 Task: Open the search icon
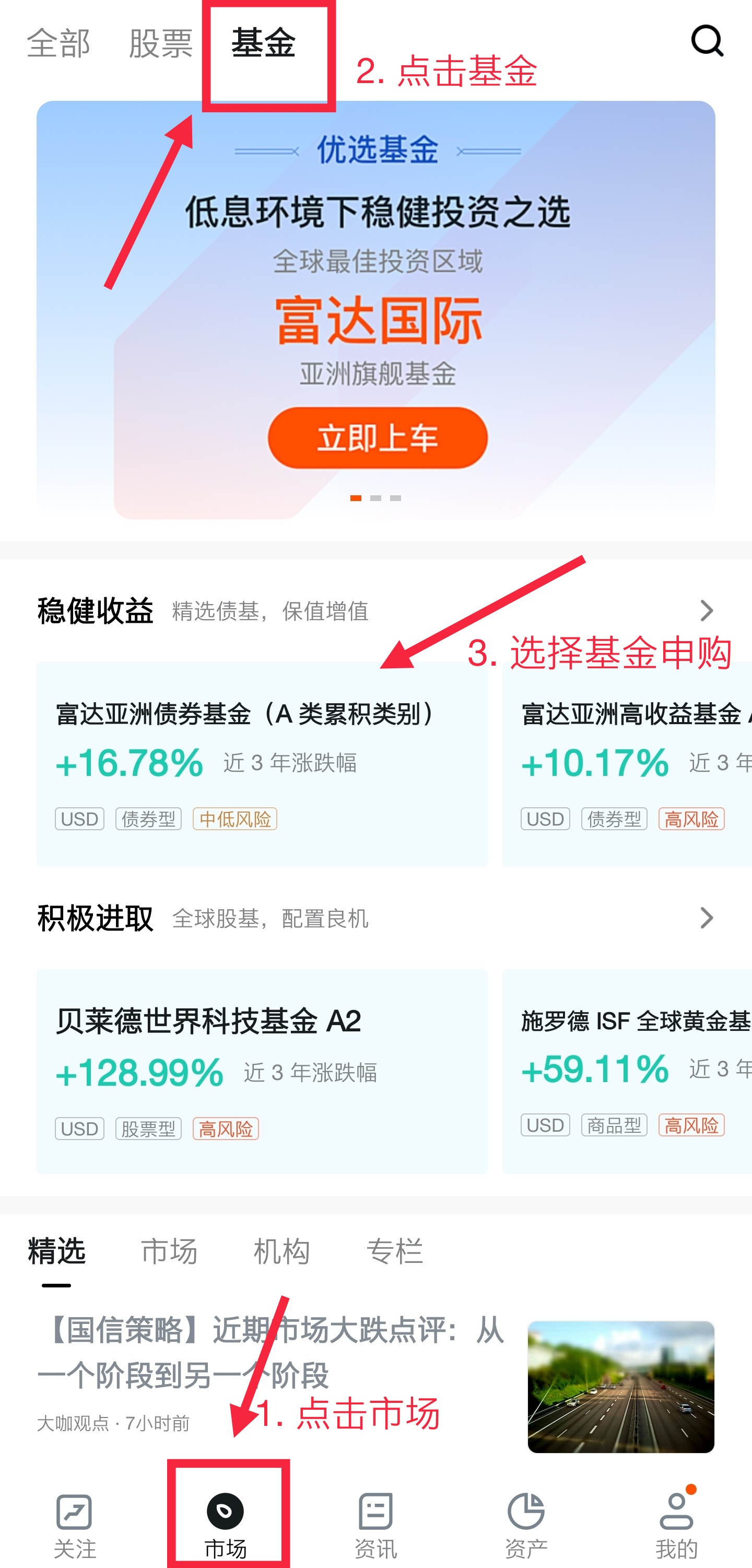[x=707, y=41]
